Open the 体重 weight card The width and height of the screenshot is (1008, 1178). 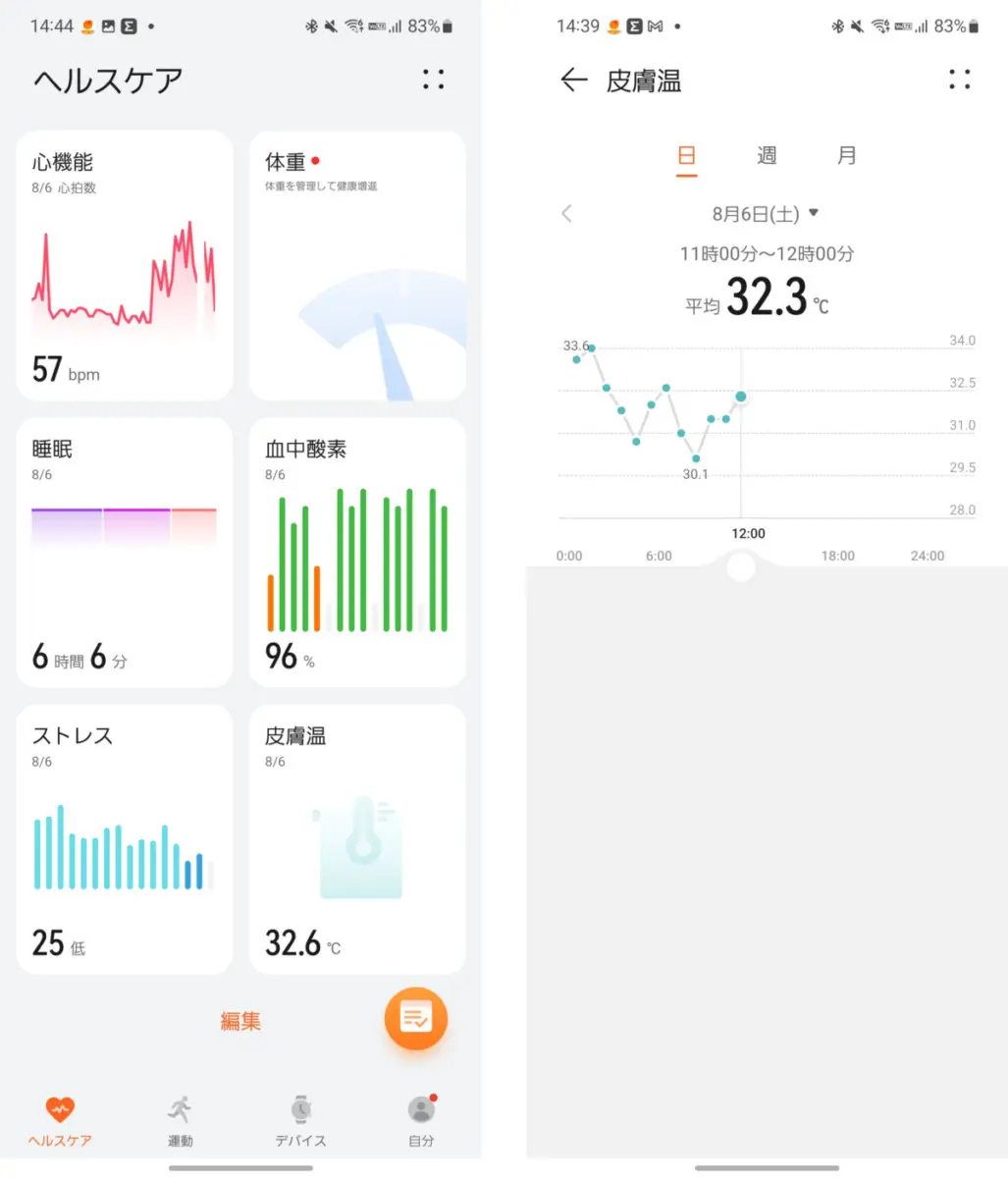pos(357,266)
